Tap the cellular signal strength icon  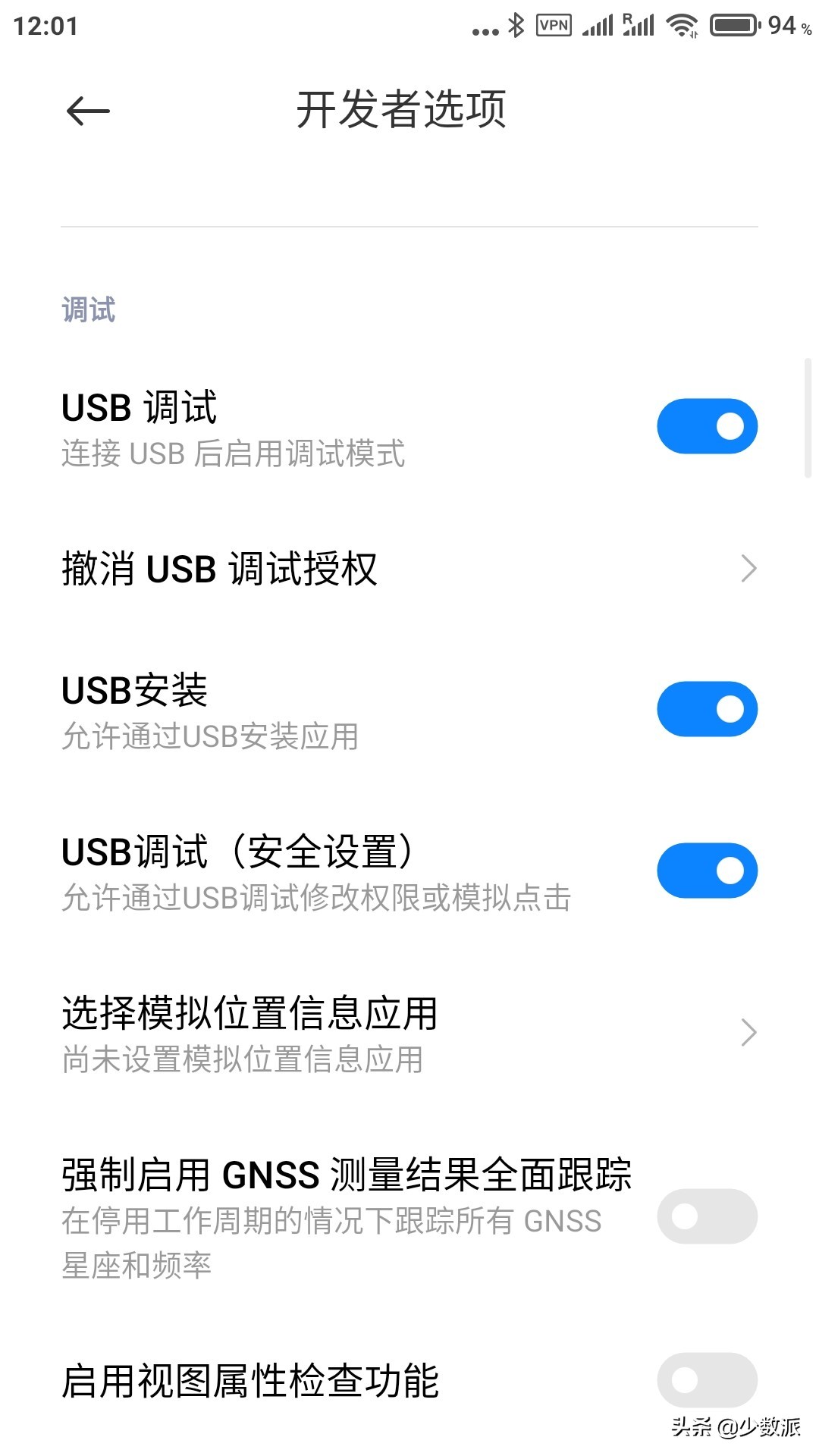pos(598,24)
